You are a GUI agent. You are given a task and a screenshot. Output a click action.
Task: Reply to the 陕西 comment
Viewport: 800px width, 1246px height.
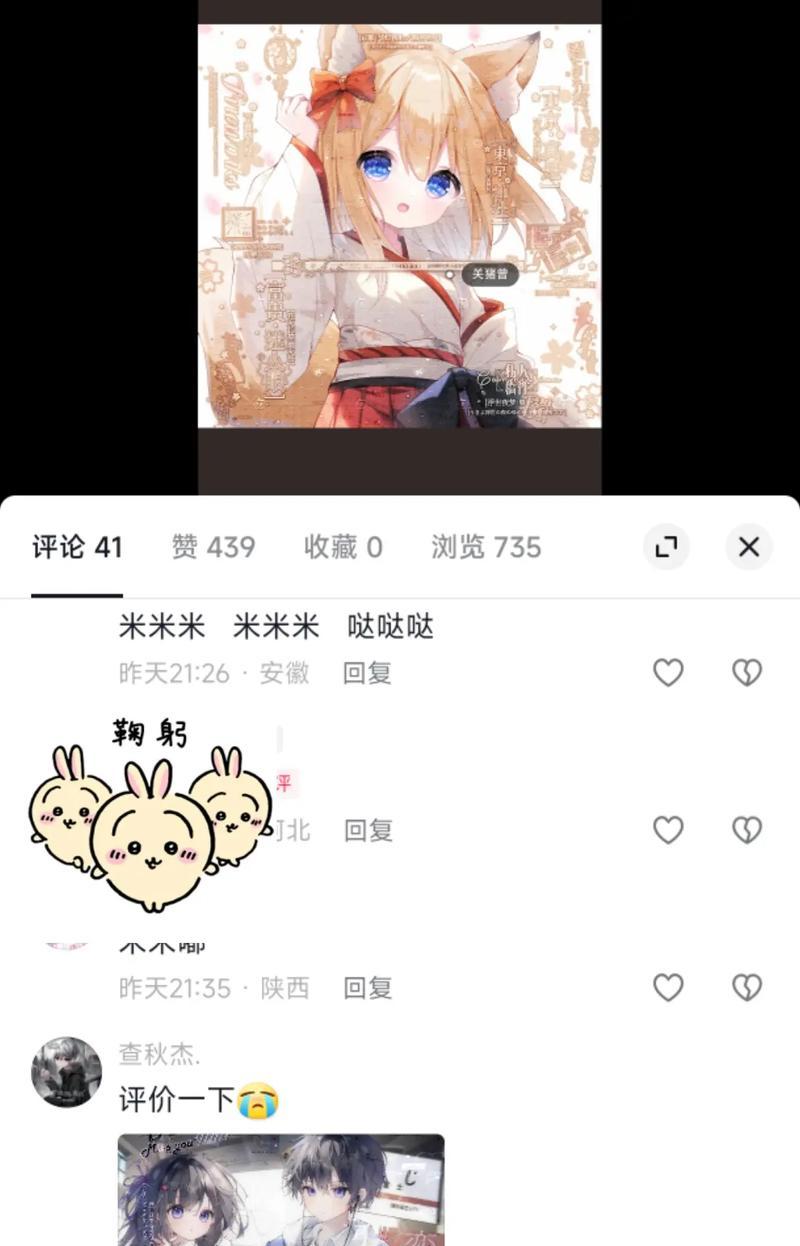tap(367, 988)
